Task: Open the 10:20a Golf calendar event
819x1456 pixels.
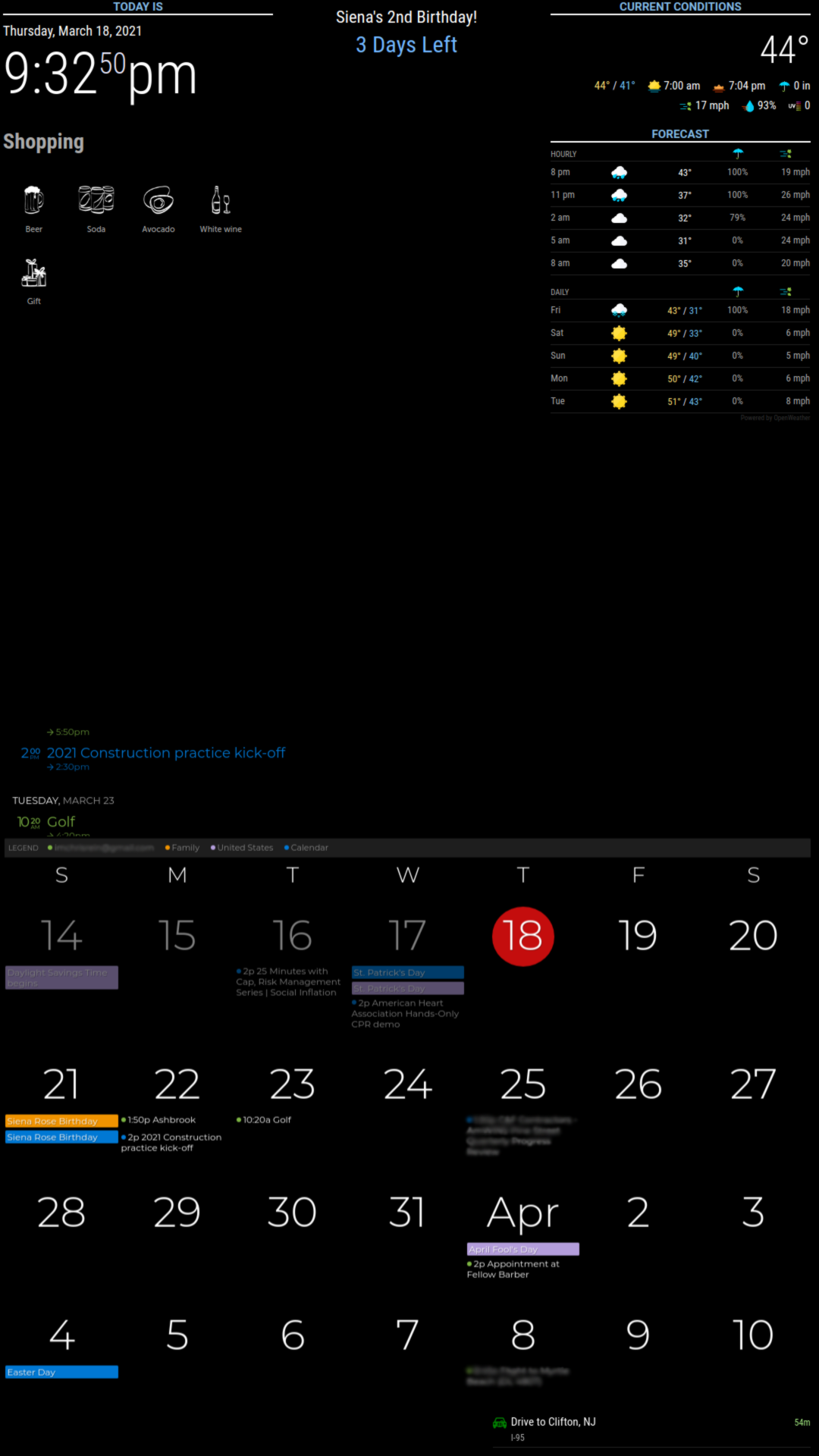Action: 264,1120
